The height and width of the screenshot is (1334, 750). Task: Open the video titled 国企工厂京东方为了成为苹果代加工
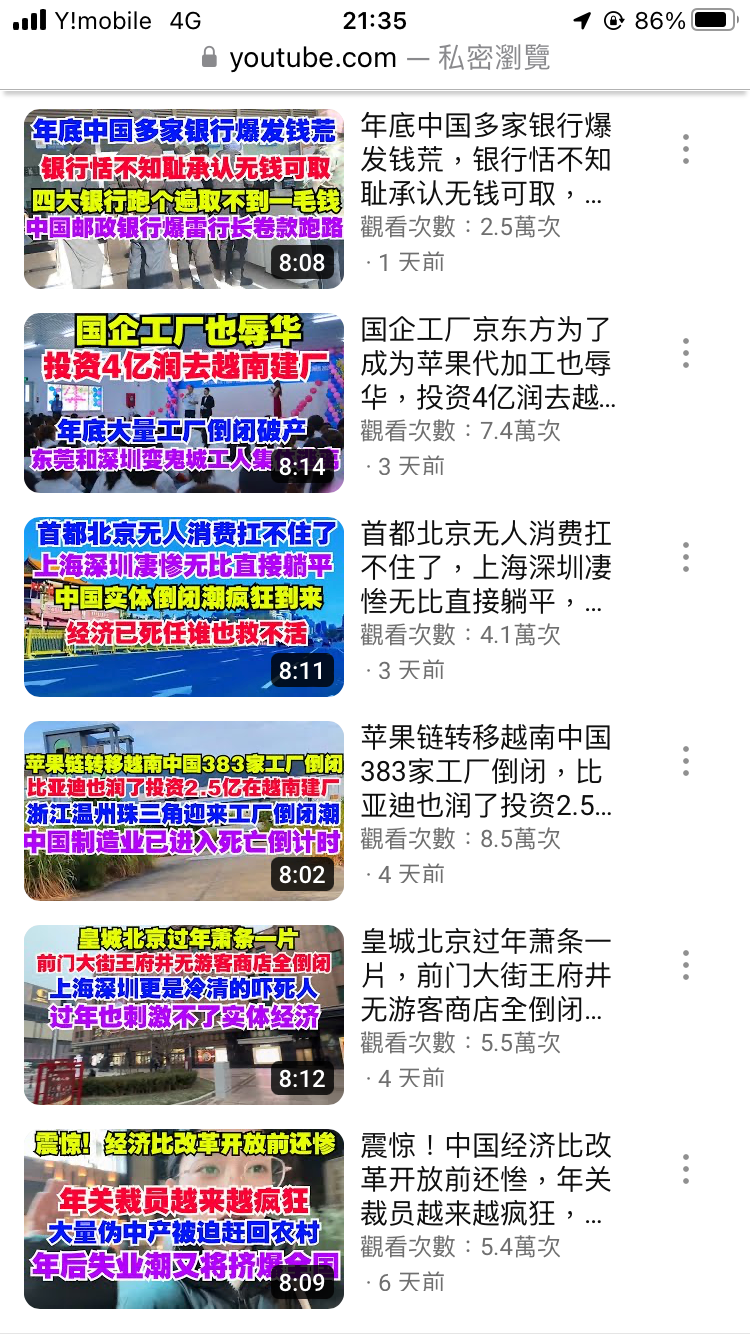click(486, 363)
